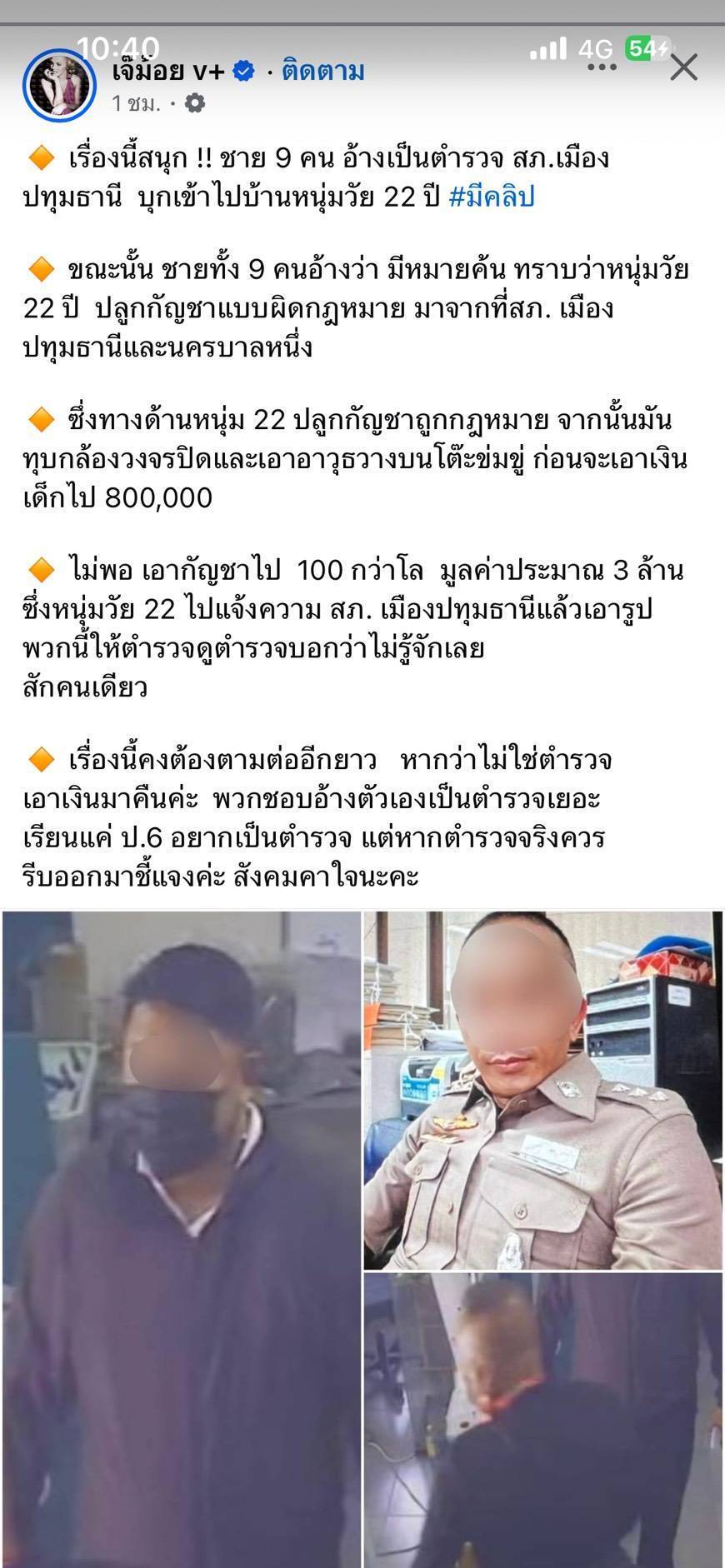Screen dimensions: 725x1568
Task: Open the photo of uniformed officer
Action: click(x=543, y=1090)
